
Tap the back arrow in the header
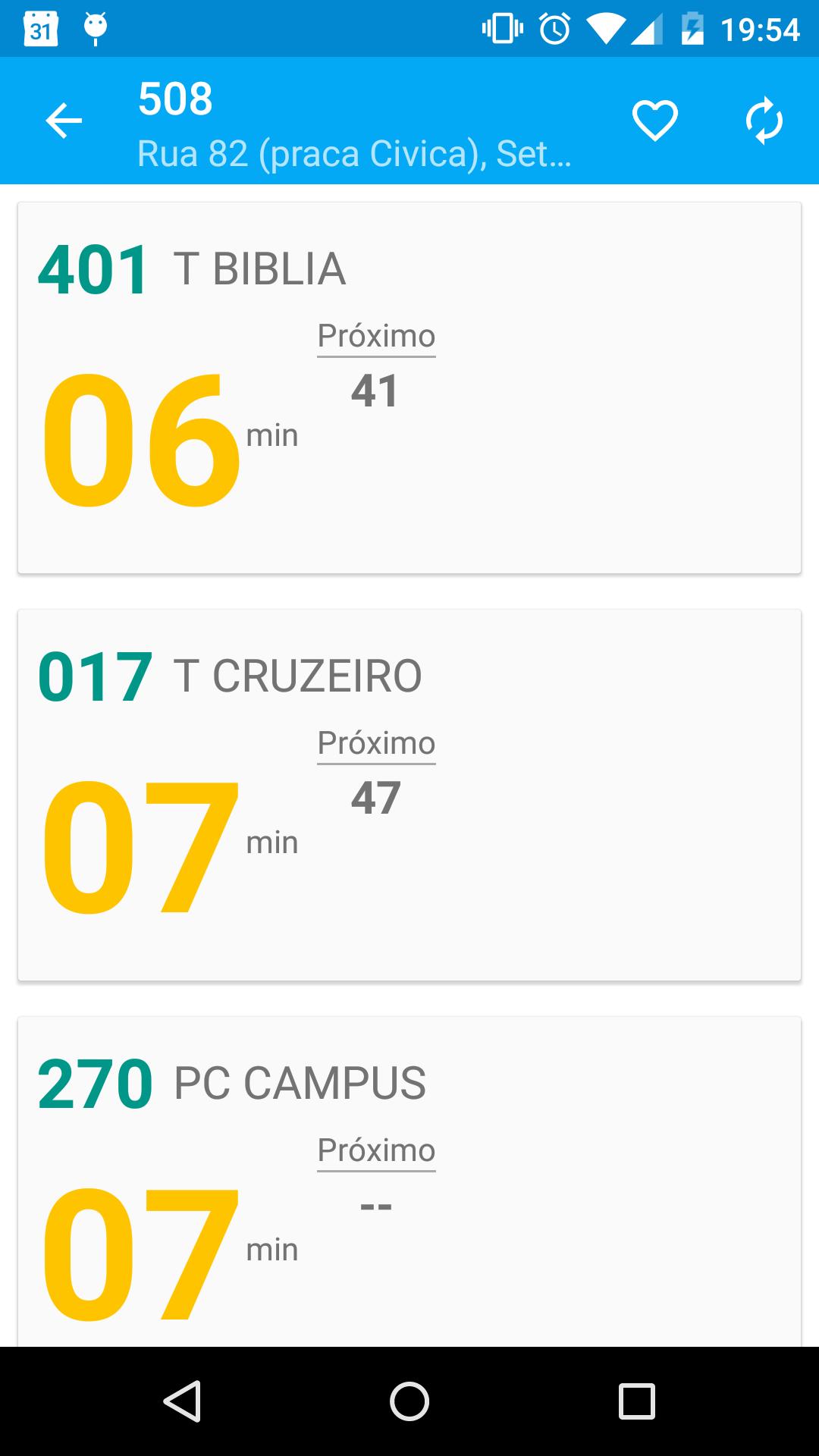coord(64,120)
